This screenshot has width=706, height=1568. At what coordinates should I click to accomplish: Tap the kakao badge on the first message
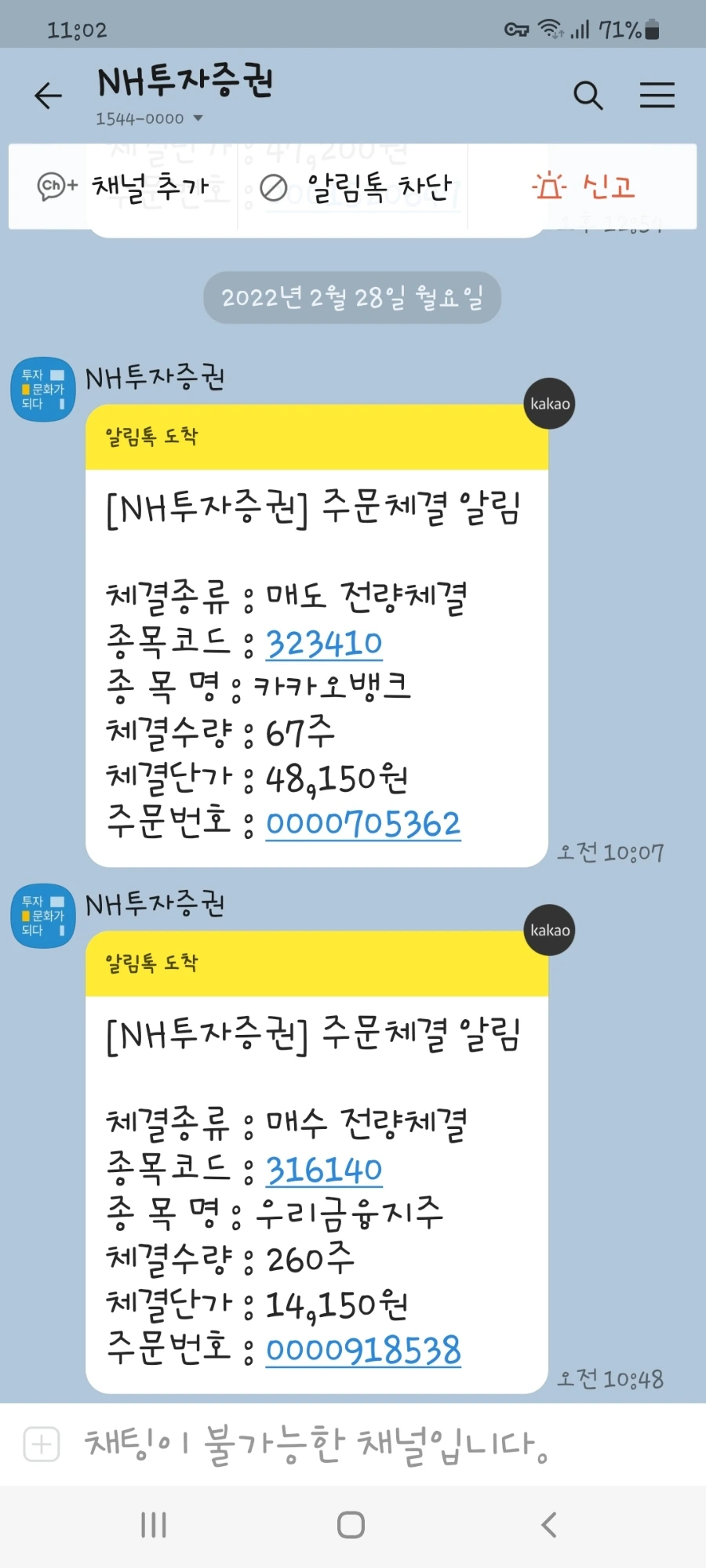[549, 404]
